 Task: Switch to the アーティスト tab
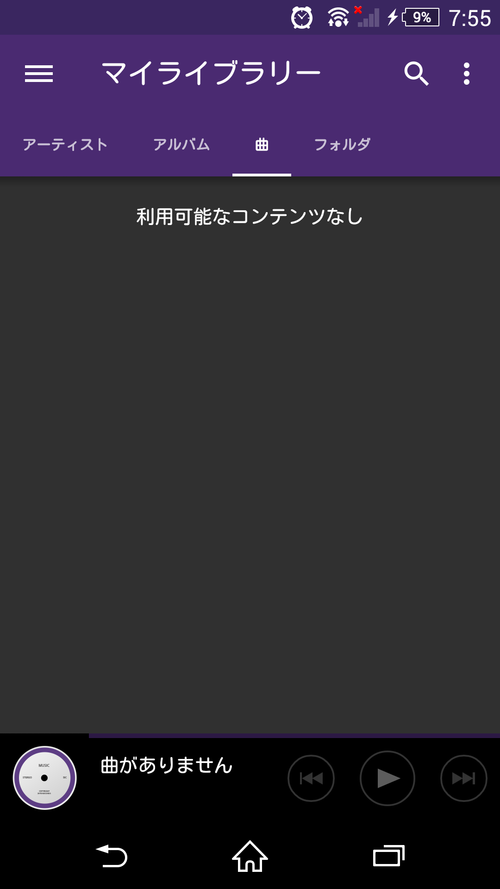(x=65, y=145)
